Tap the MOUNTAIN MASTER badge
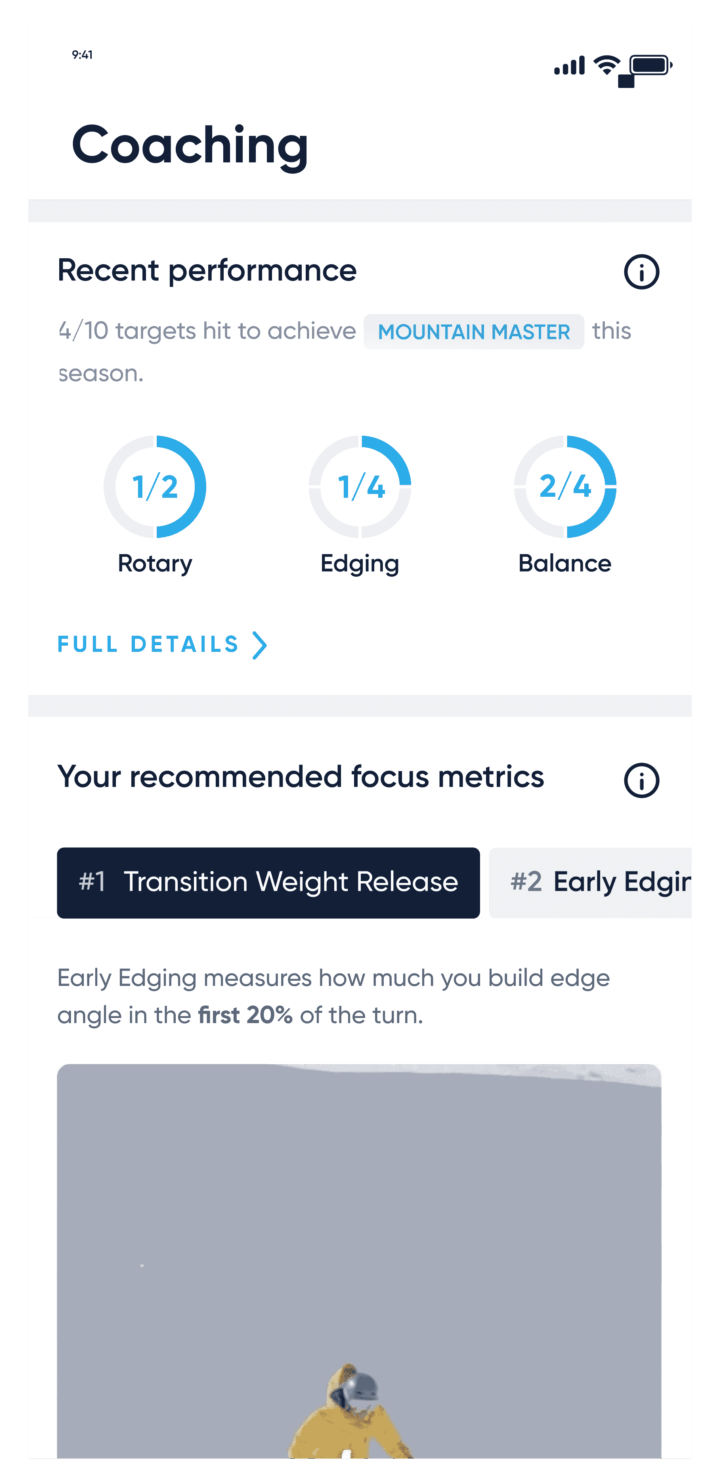The width and height of the screenshot is (720, 1483). coord(474,332)
